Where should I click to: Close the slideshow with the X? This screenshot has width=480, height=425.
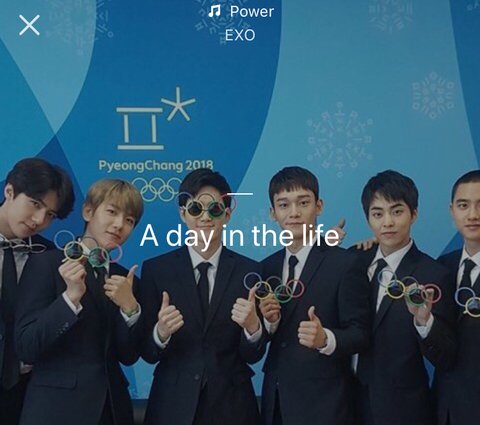coord(29,25)
